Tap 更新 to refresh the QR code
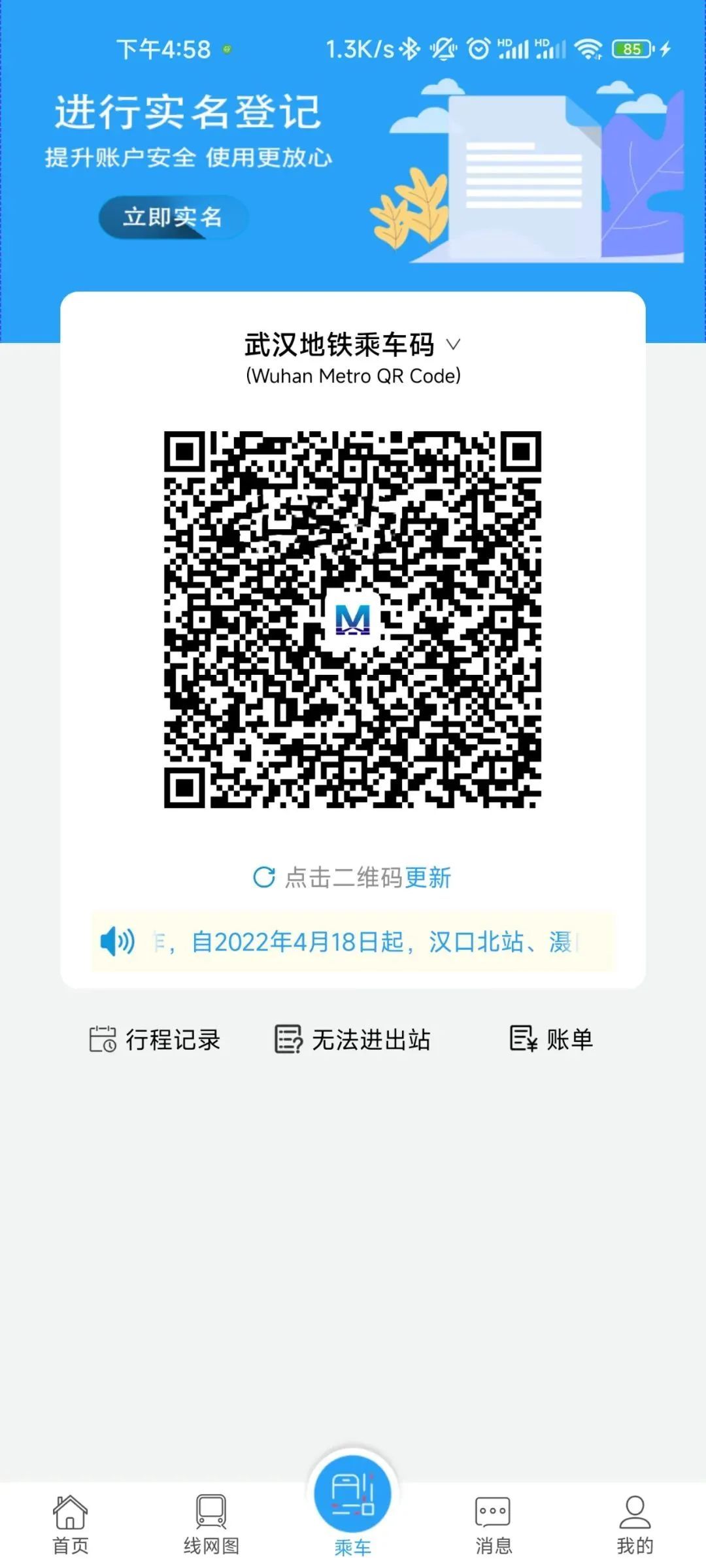 coord(428,878)
